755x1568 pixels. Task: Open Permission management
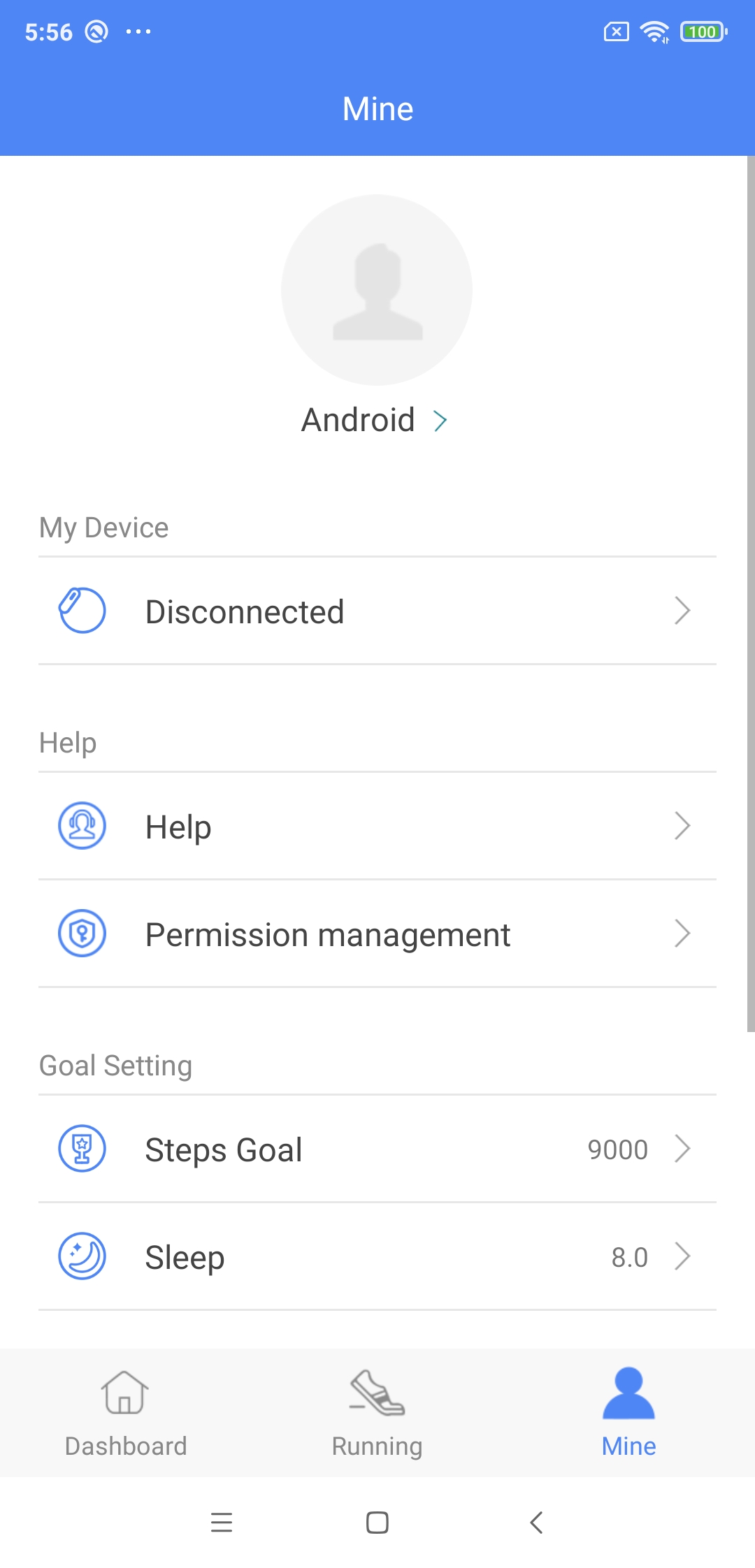click(x=377, y=934)
